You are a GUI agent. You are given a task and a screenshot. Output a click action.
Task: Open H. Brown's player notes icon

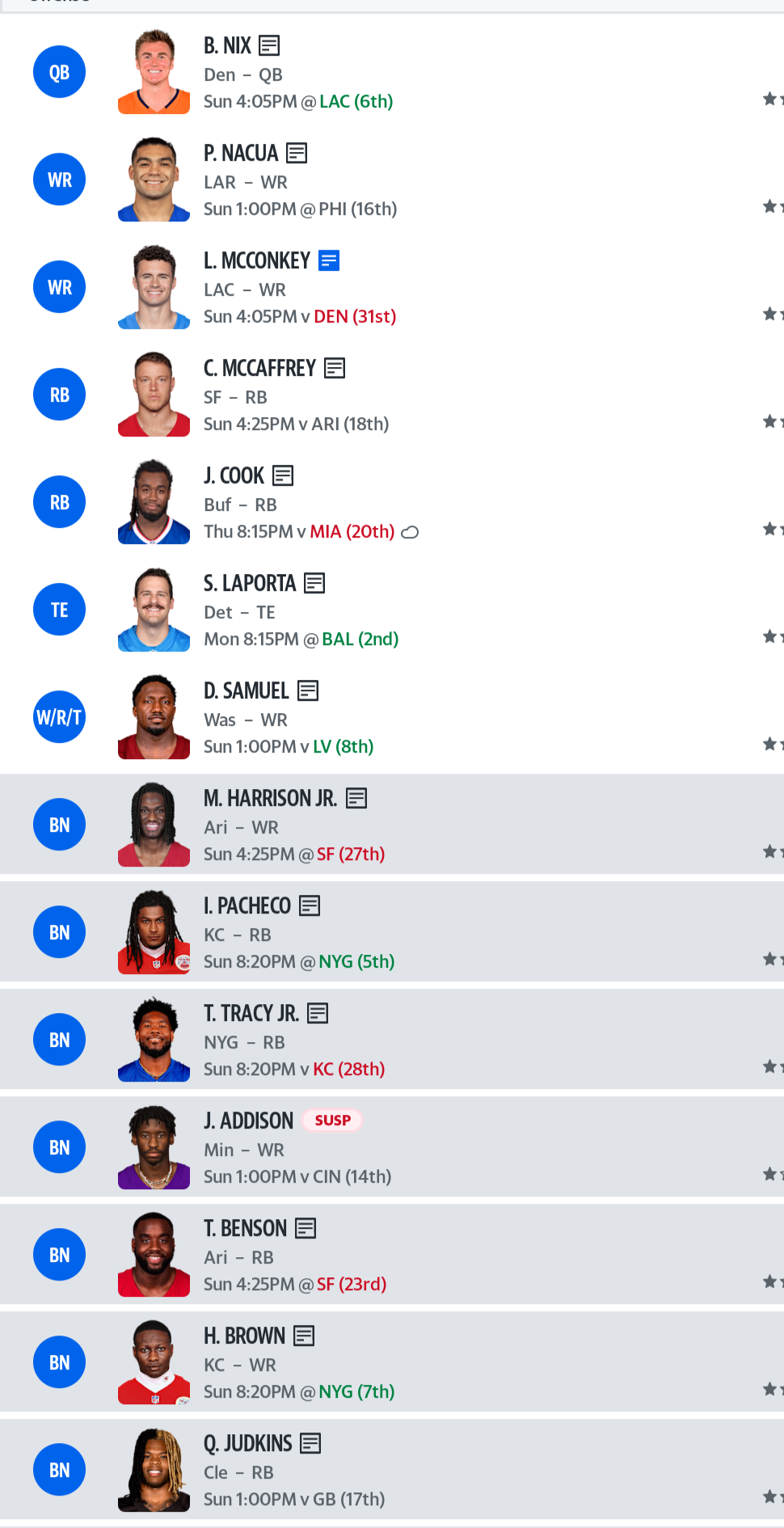304,1336
